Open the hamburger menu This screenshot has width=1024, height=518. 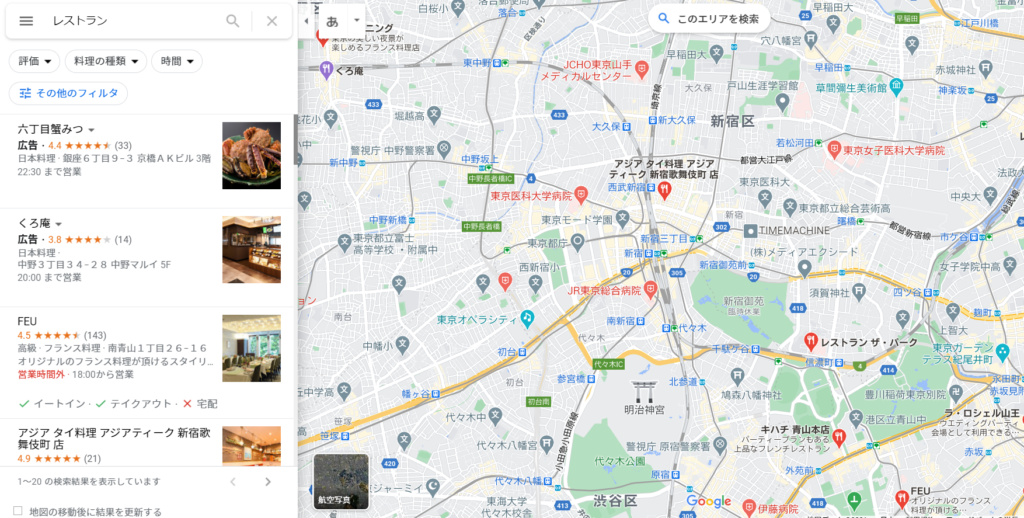coord(26,21)
